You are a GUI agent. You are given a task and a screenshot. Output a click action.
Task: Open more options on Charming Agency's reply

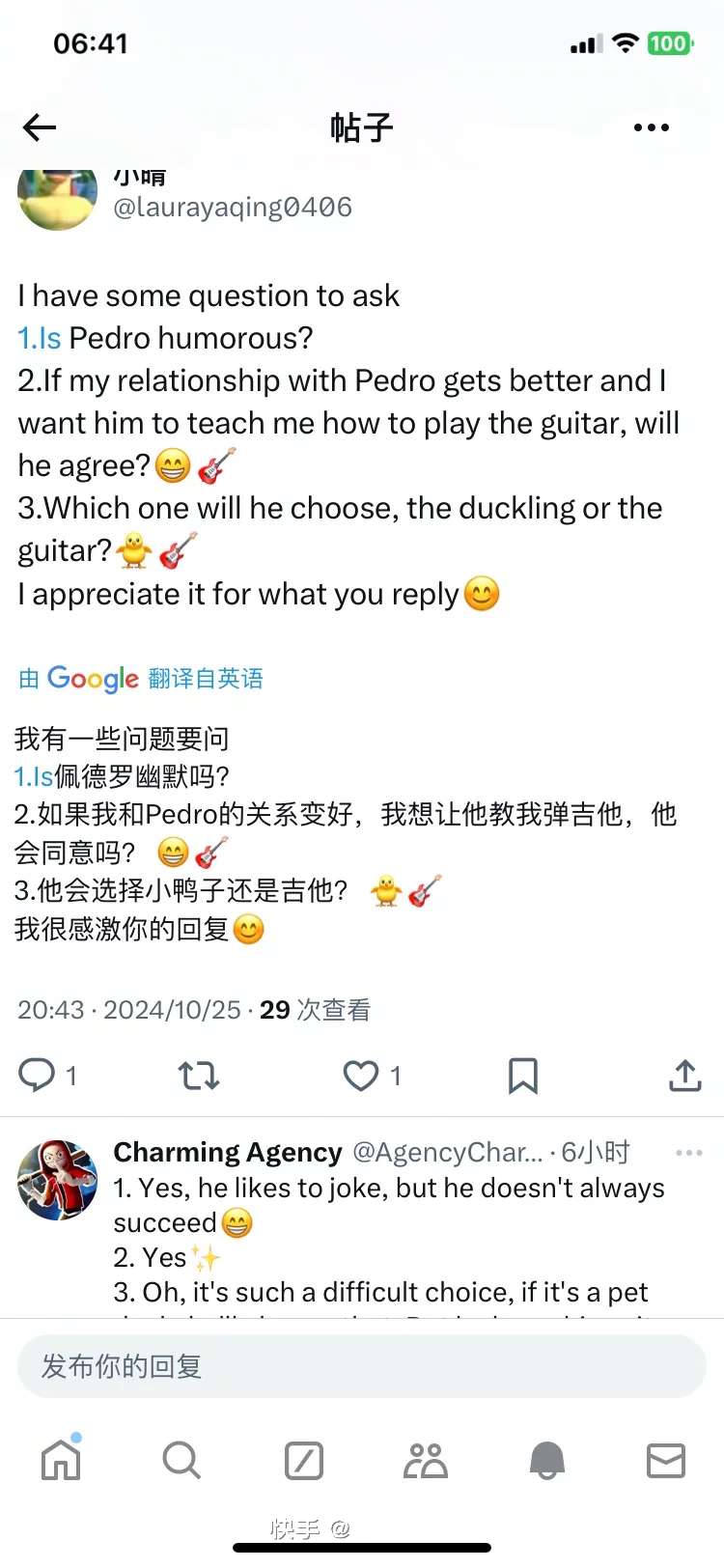pos(689,1153)
